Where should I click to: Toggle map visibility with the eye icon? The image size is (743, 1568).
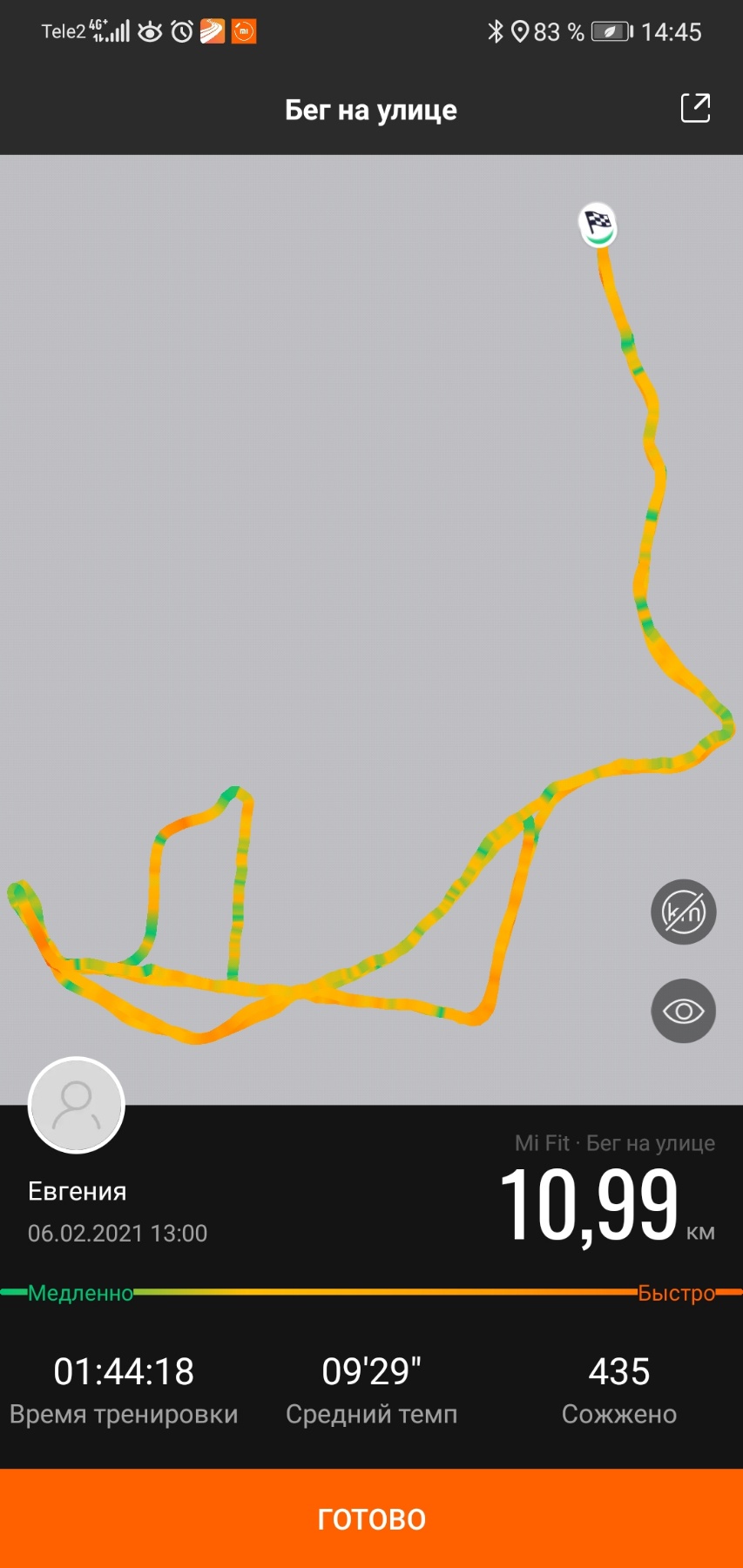[683, 1011]
